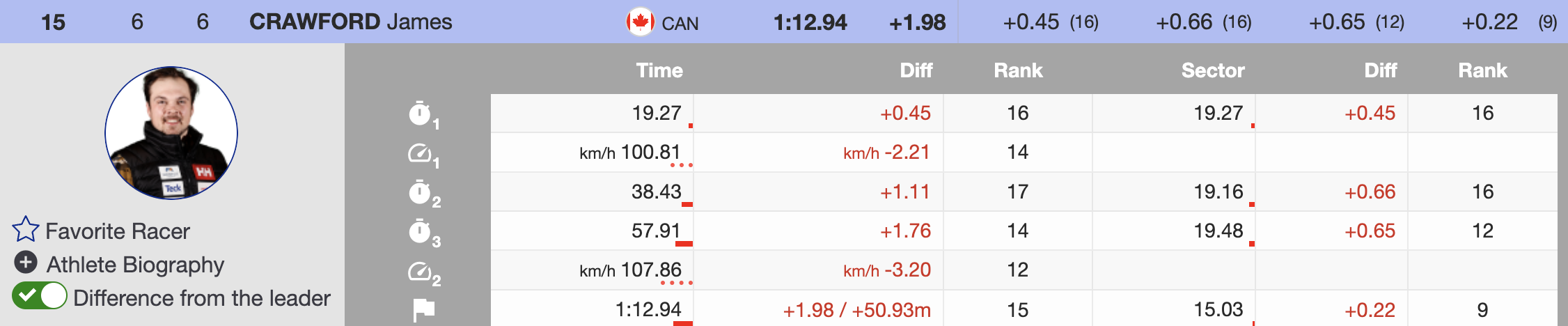Image resolution: width=1568 pixels, height=326 pixels.
Task: Collapse the CRAWFORD James result row
Action: point(350,22)
